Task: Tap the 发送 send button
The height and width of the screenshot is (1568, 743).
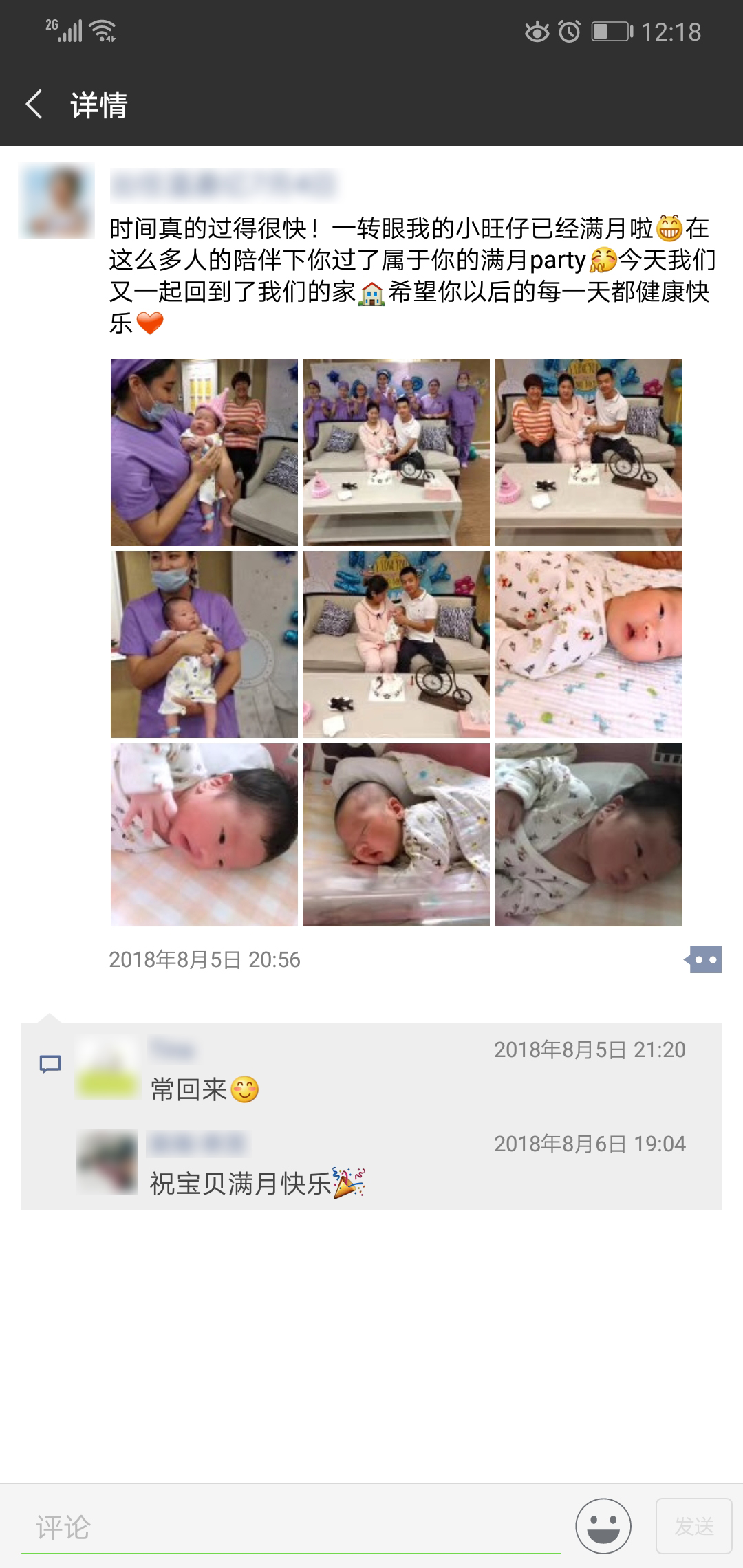Action: click(x=693, y=1526)
